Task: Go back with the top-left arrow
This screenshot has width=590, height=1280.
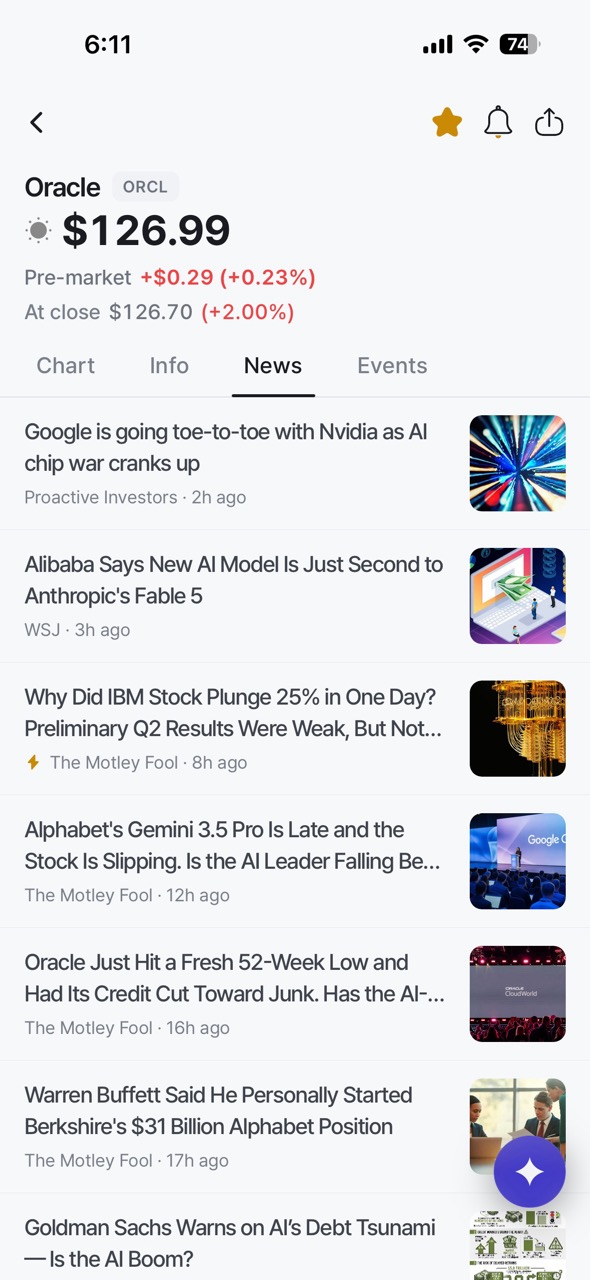Action: 37,122
